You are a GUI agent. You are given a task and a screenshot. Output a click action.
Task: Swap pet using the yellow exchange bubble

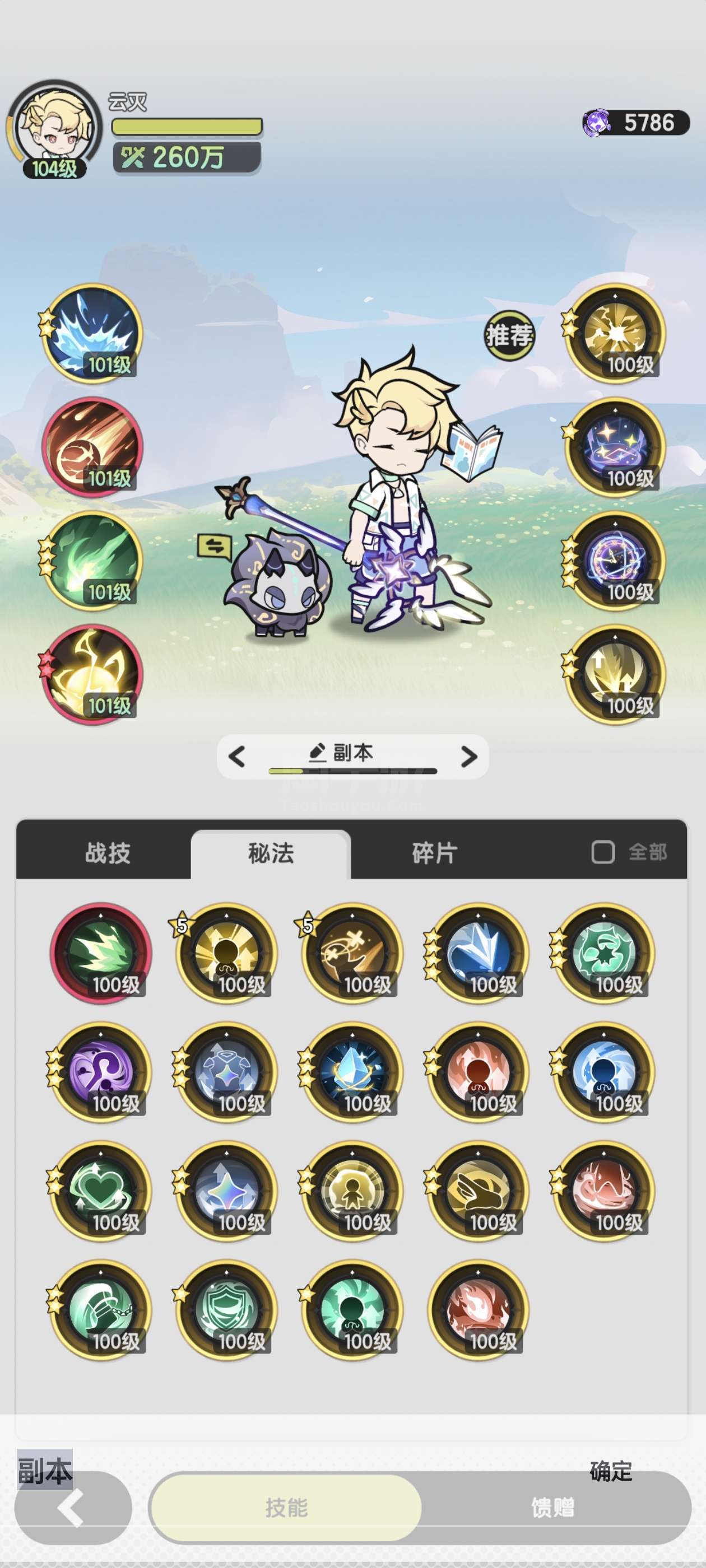coord(215,546)
